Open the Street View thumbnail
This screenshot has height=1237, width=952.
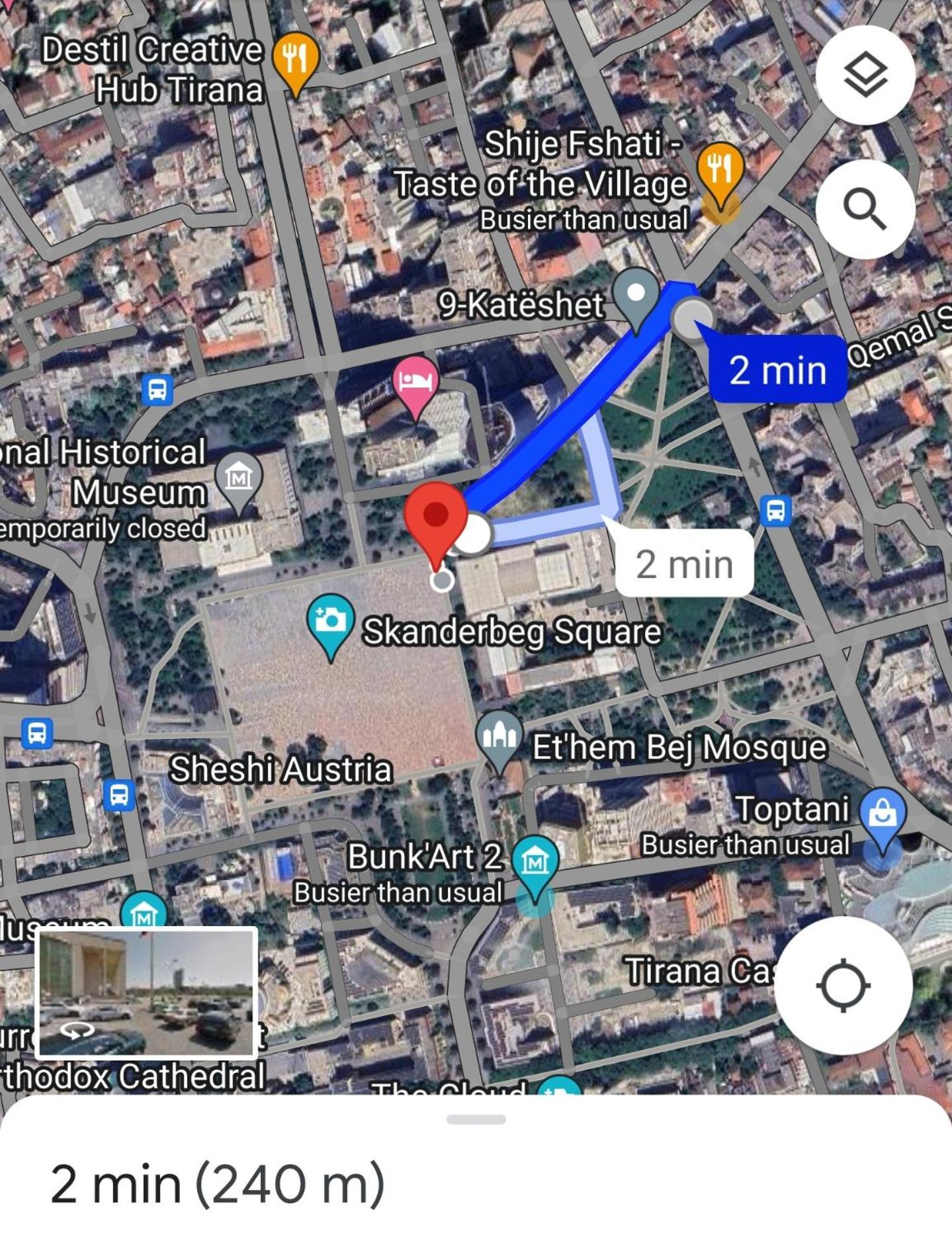pos(146,992)
